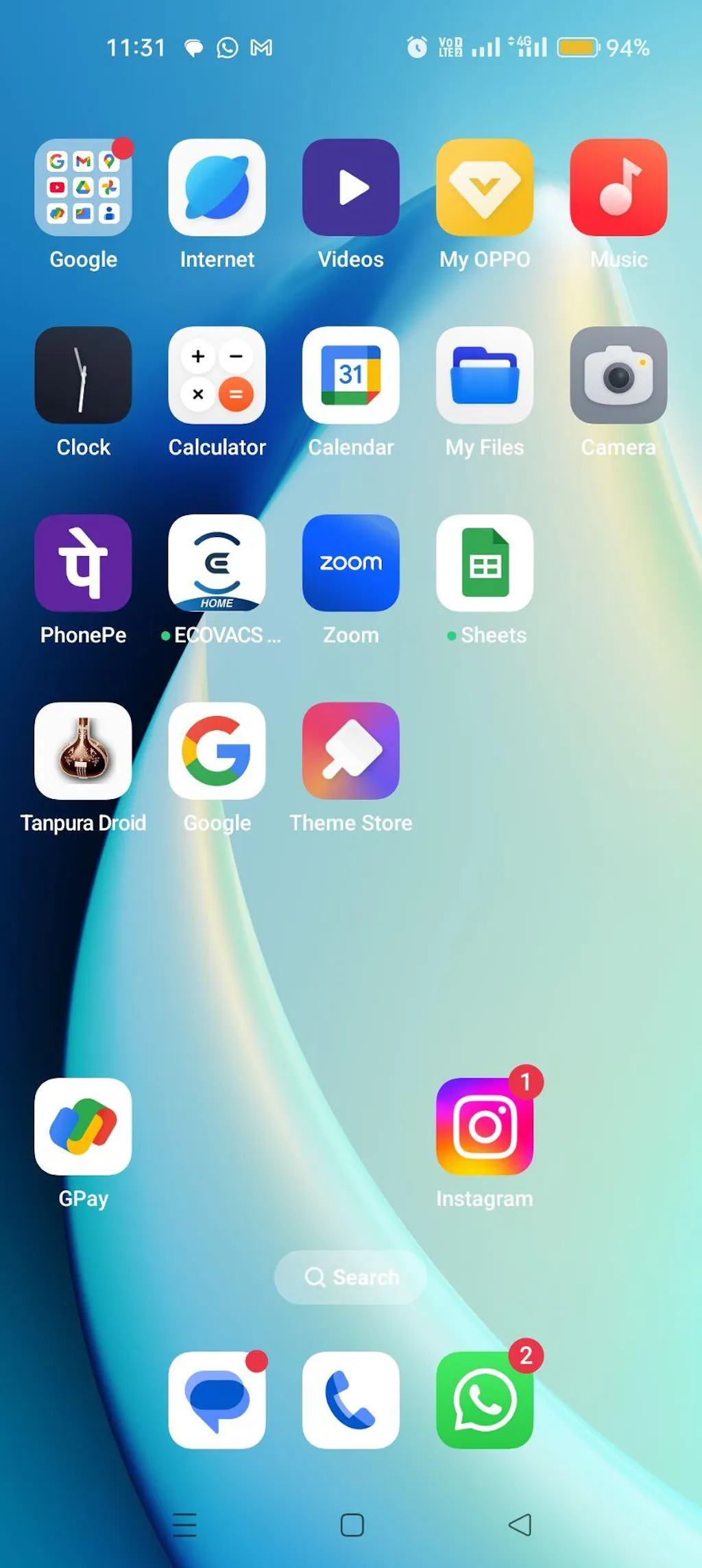Open the Clock app
The image size is (702, 1568).
pyautogui.click(x=83, y=375)
